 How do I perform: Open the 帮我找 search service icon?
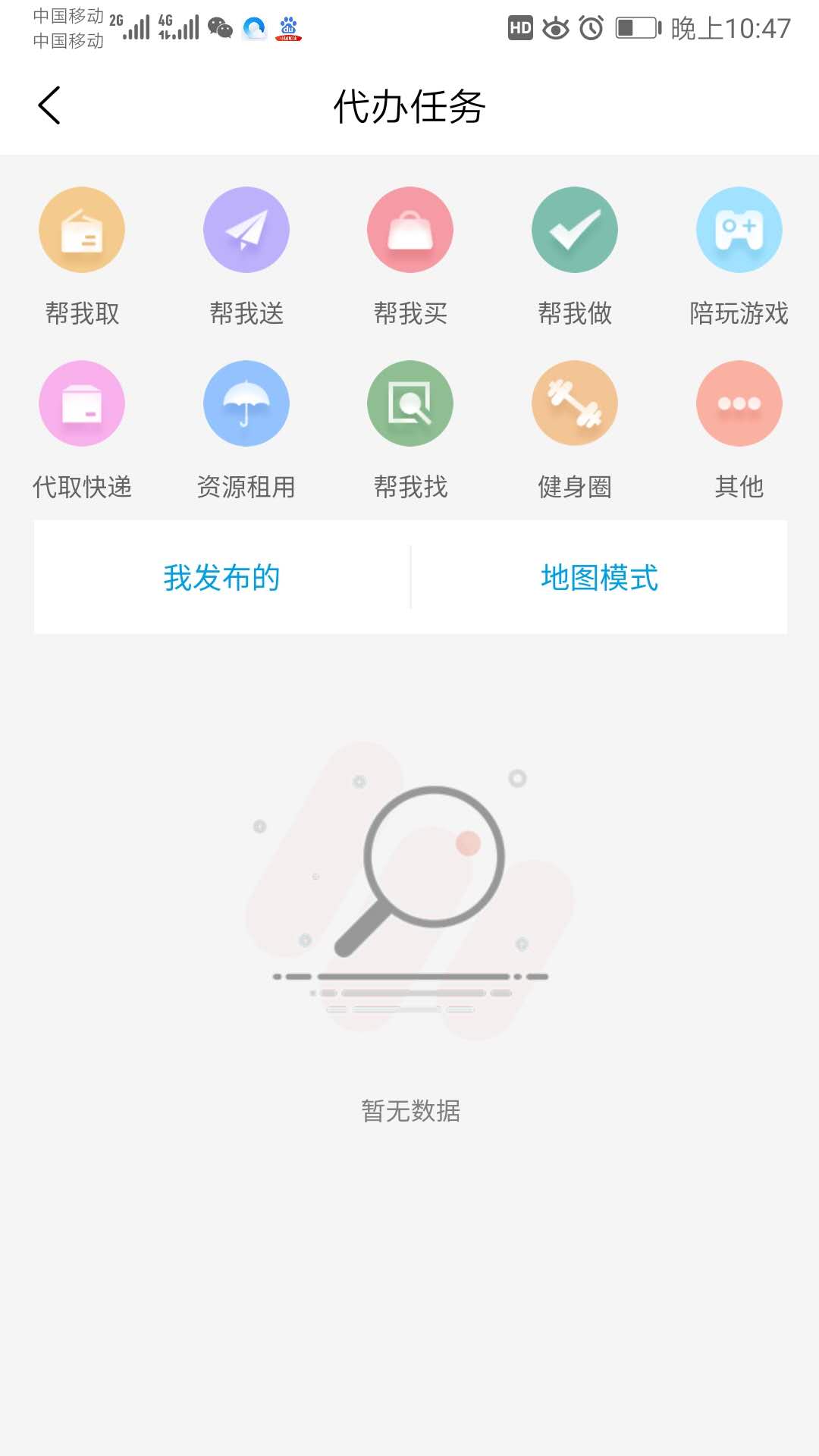coord(409,403)
